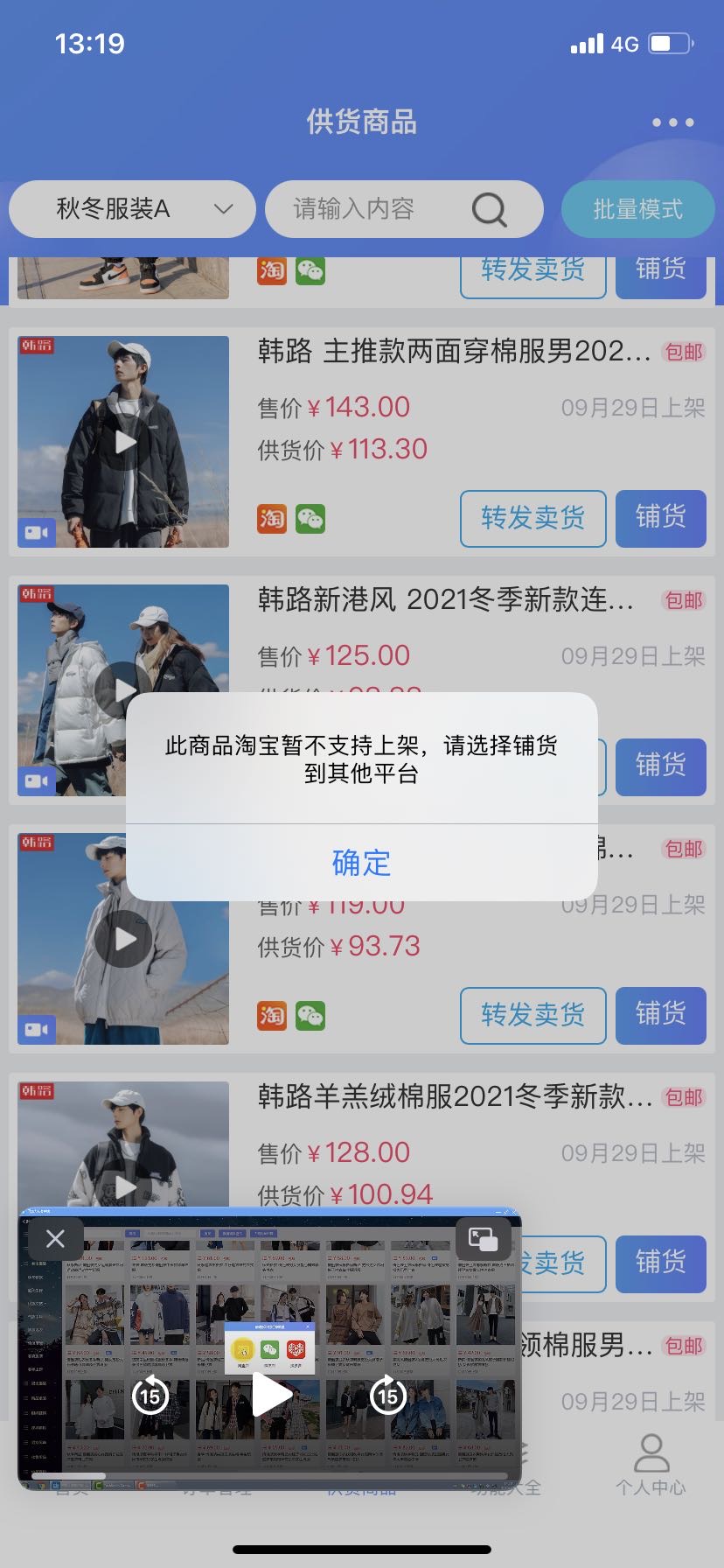Tap 铺货 for the ¥93.73 supply item

click(660, 1015)
